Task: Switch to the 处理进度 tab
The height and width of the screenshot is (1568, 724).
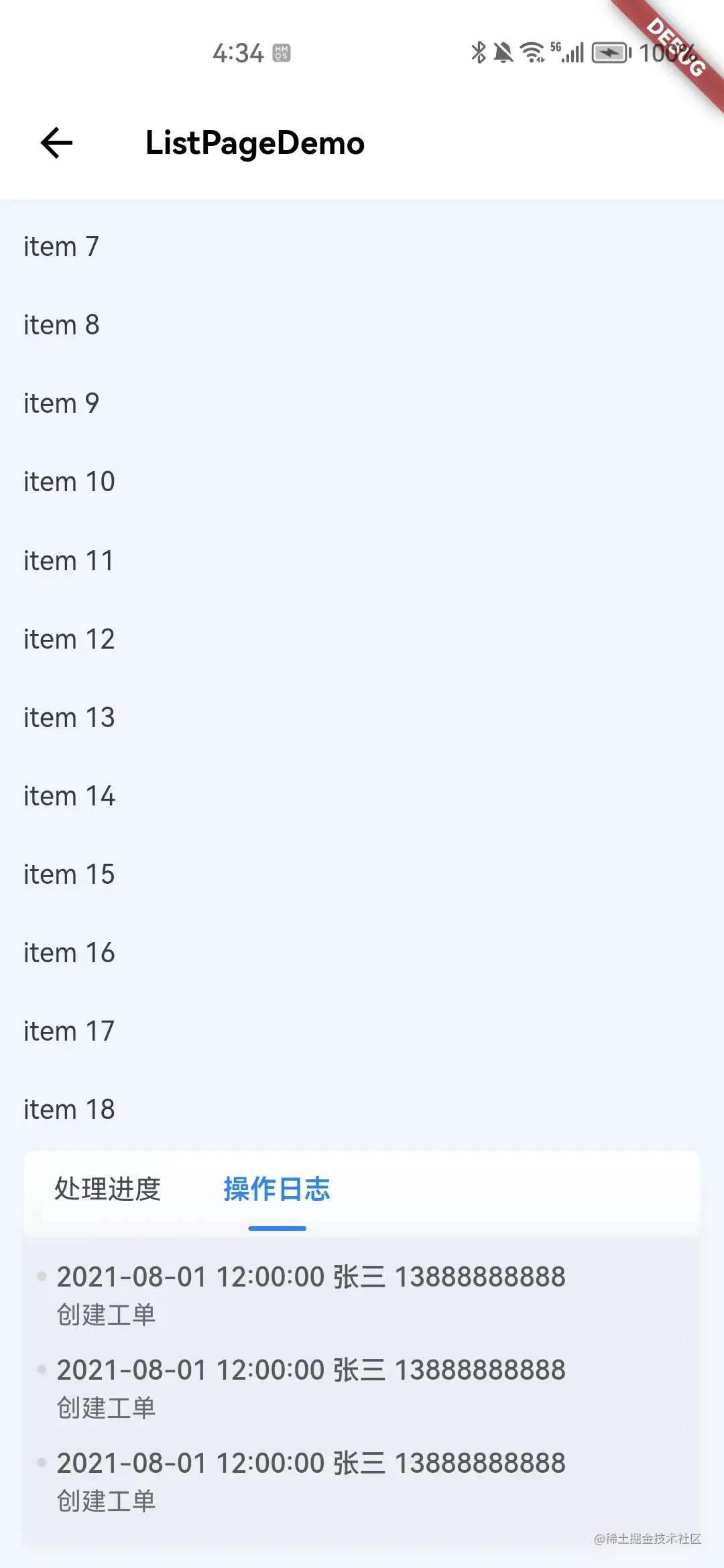Action: point(107,1189)
